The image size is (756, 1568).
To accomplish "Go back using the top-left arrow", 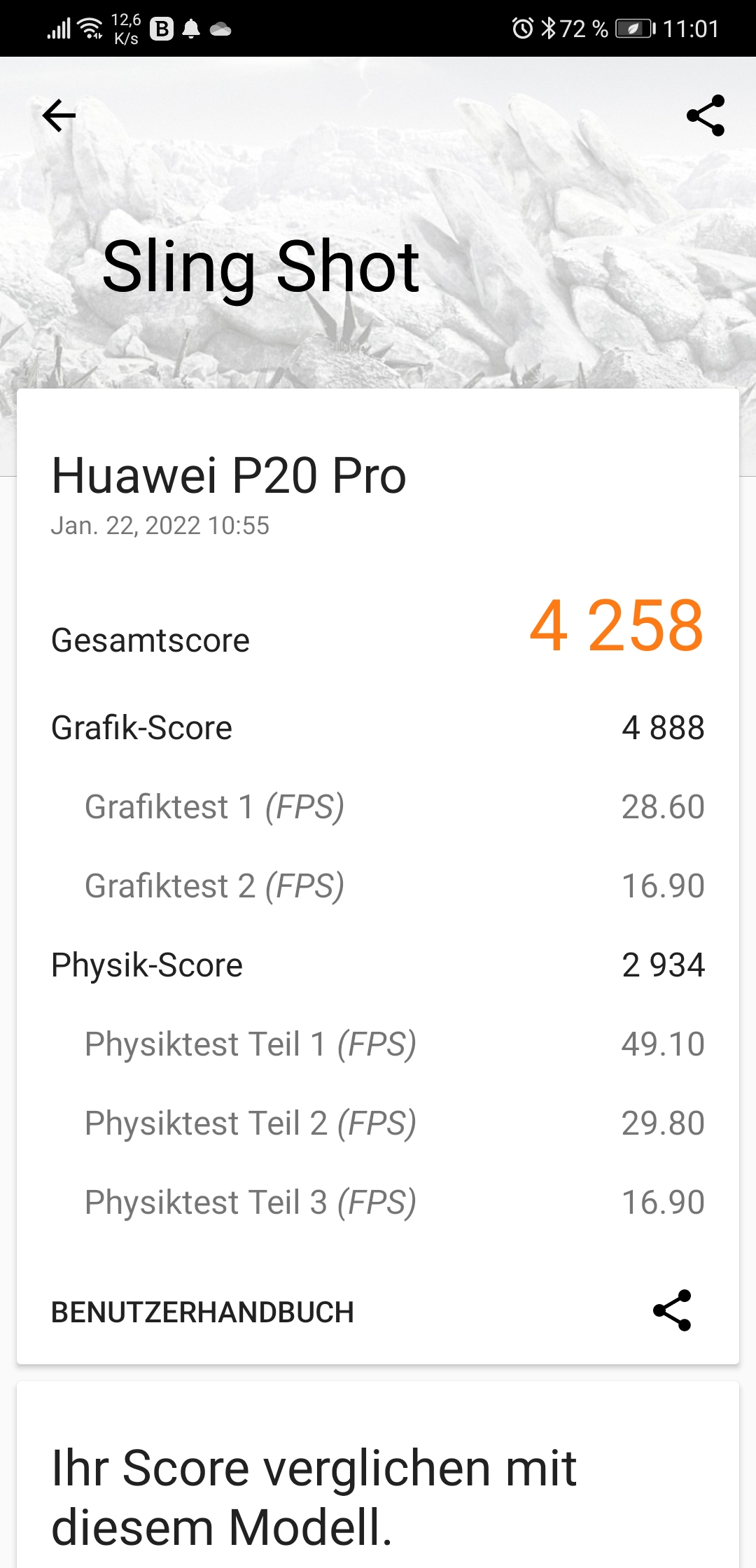I will pyautogui.click(x=59, y=115).
